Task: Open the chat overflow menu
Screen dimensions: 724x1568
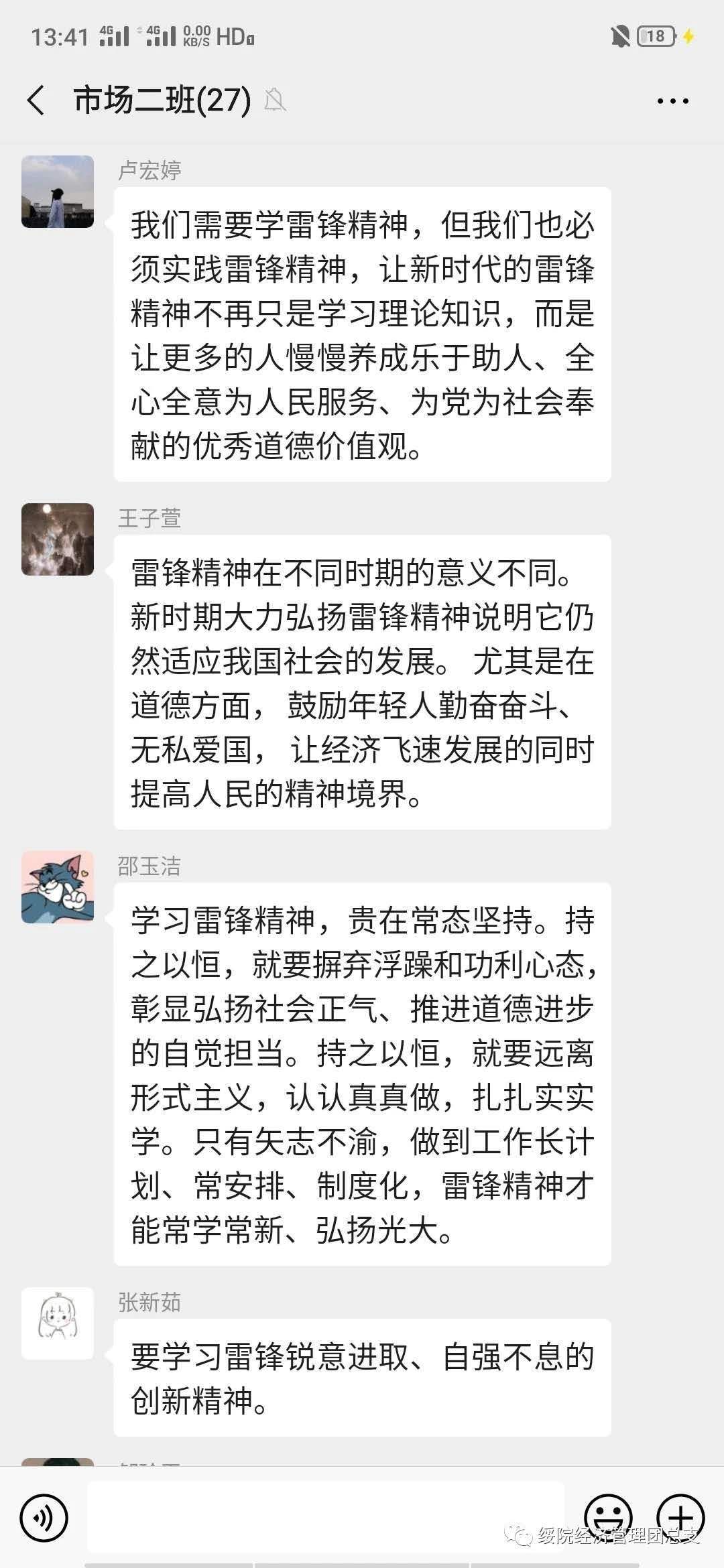Action: tap(672, 101)
